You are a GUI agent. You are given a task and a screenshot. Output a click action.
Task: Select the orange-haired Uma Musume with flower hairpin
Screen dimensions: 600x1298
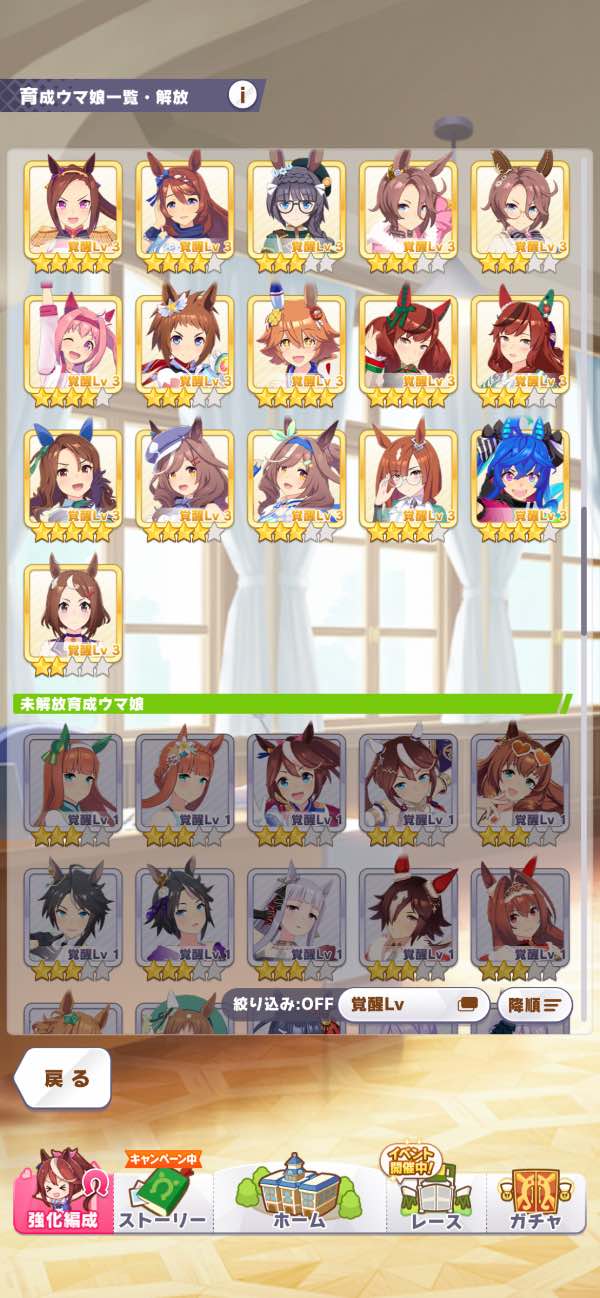(296, 346)
